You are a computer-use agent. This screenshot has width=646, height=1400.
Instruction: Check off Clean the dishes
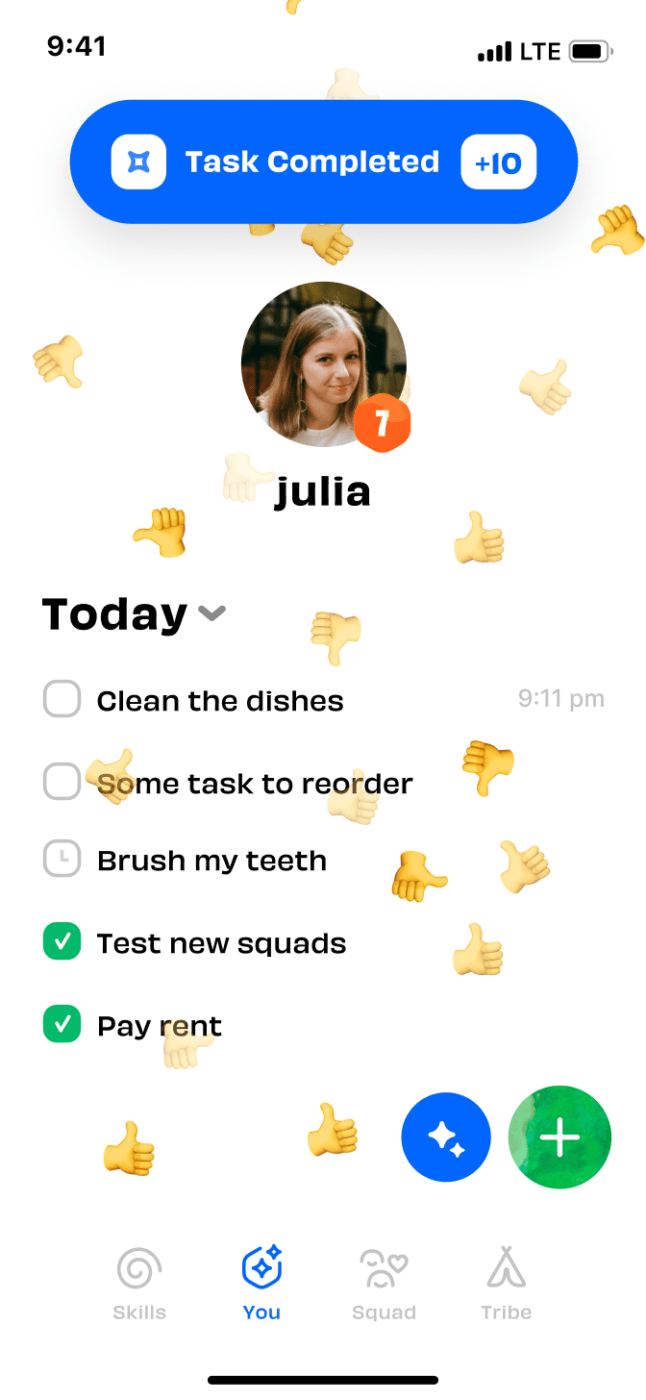(x=62, y=700)
